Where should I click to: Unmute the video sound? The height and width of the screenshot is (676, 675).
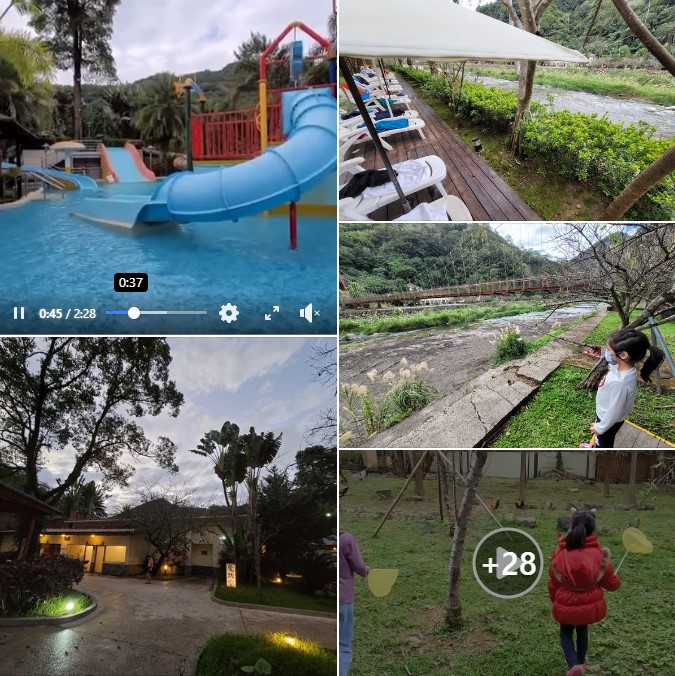click(309, 313)
